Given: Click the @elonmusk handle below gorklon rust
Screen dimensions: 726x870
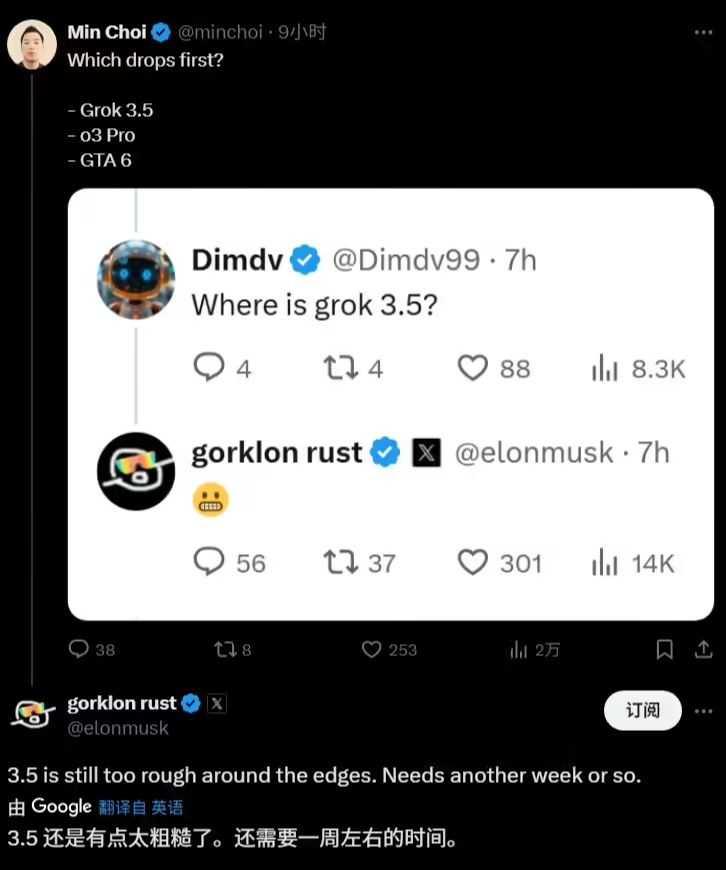Looking at the screenshot, I should click(118, 729).
